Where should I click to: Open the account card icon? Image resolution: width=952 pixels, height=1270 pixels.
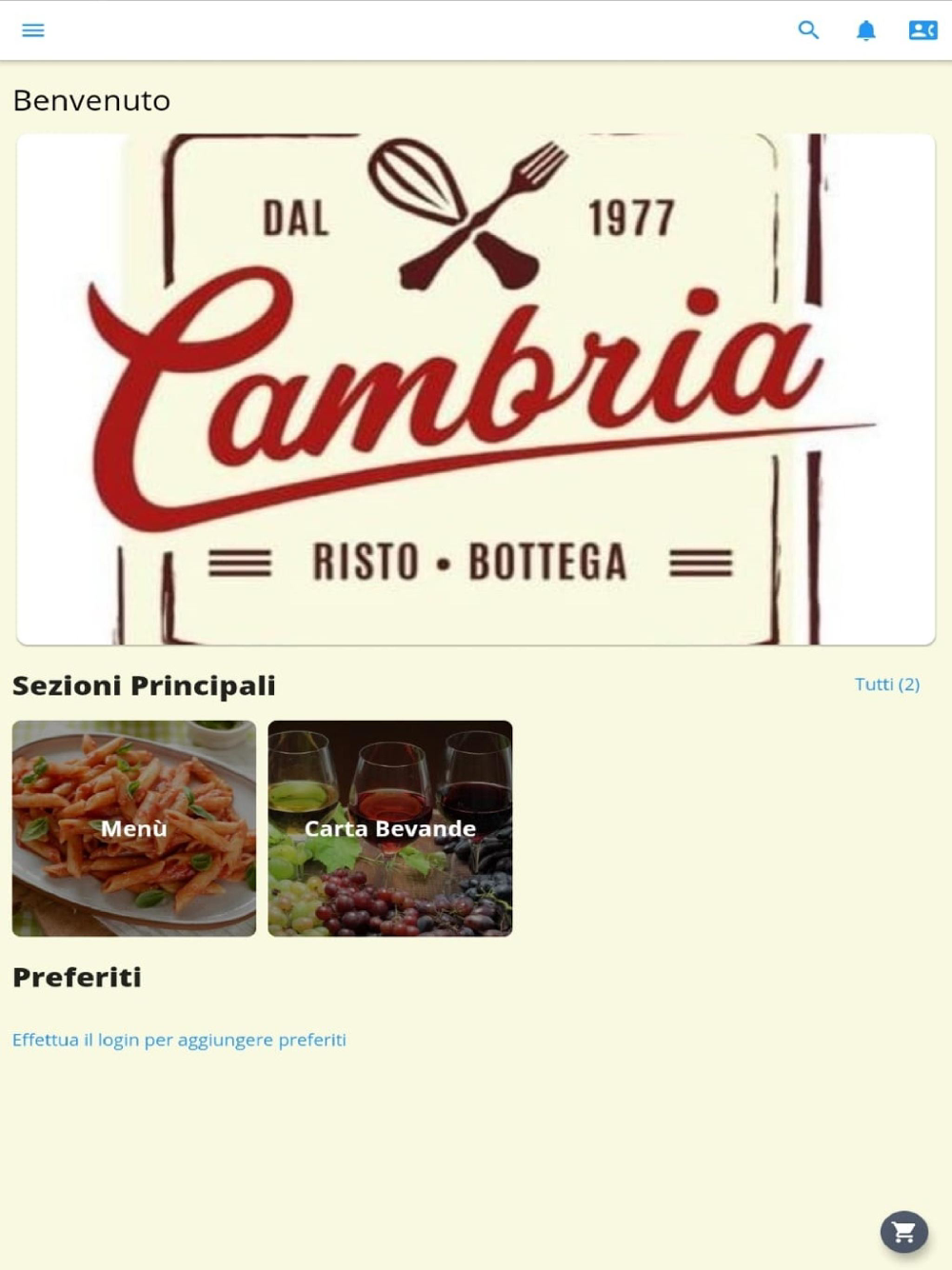922,30
